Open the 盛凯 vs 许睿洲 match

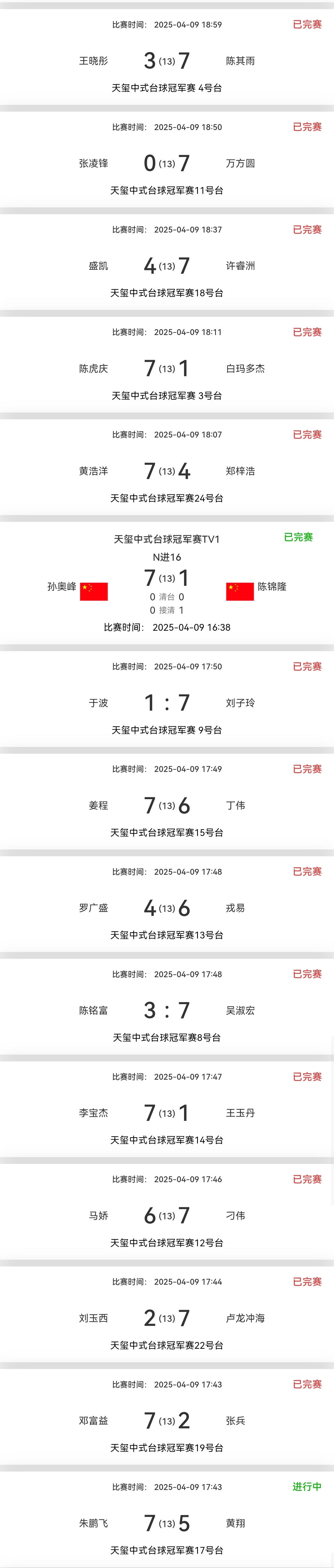[x=167, y=266]
